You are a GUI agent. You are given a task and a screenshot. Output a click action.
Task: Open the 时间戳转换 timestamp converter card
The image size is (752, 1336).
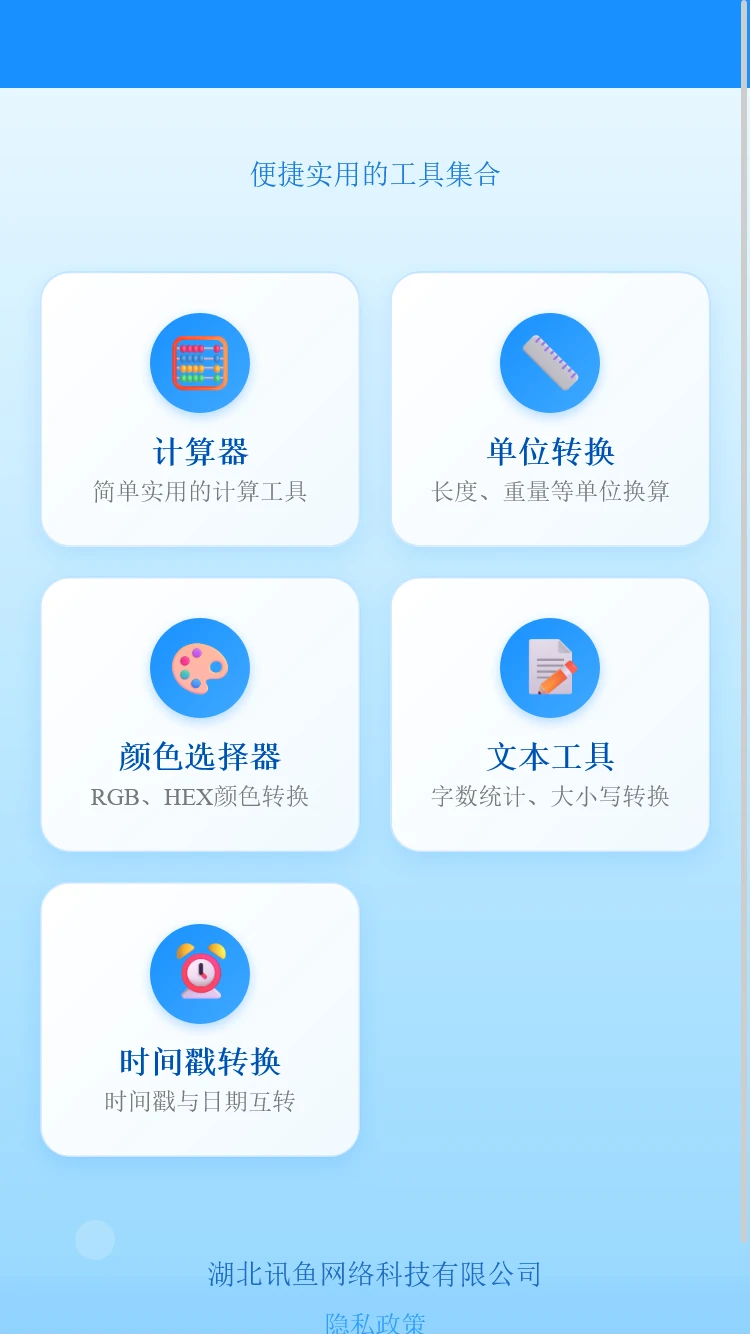click(200, 1020)
